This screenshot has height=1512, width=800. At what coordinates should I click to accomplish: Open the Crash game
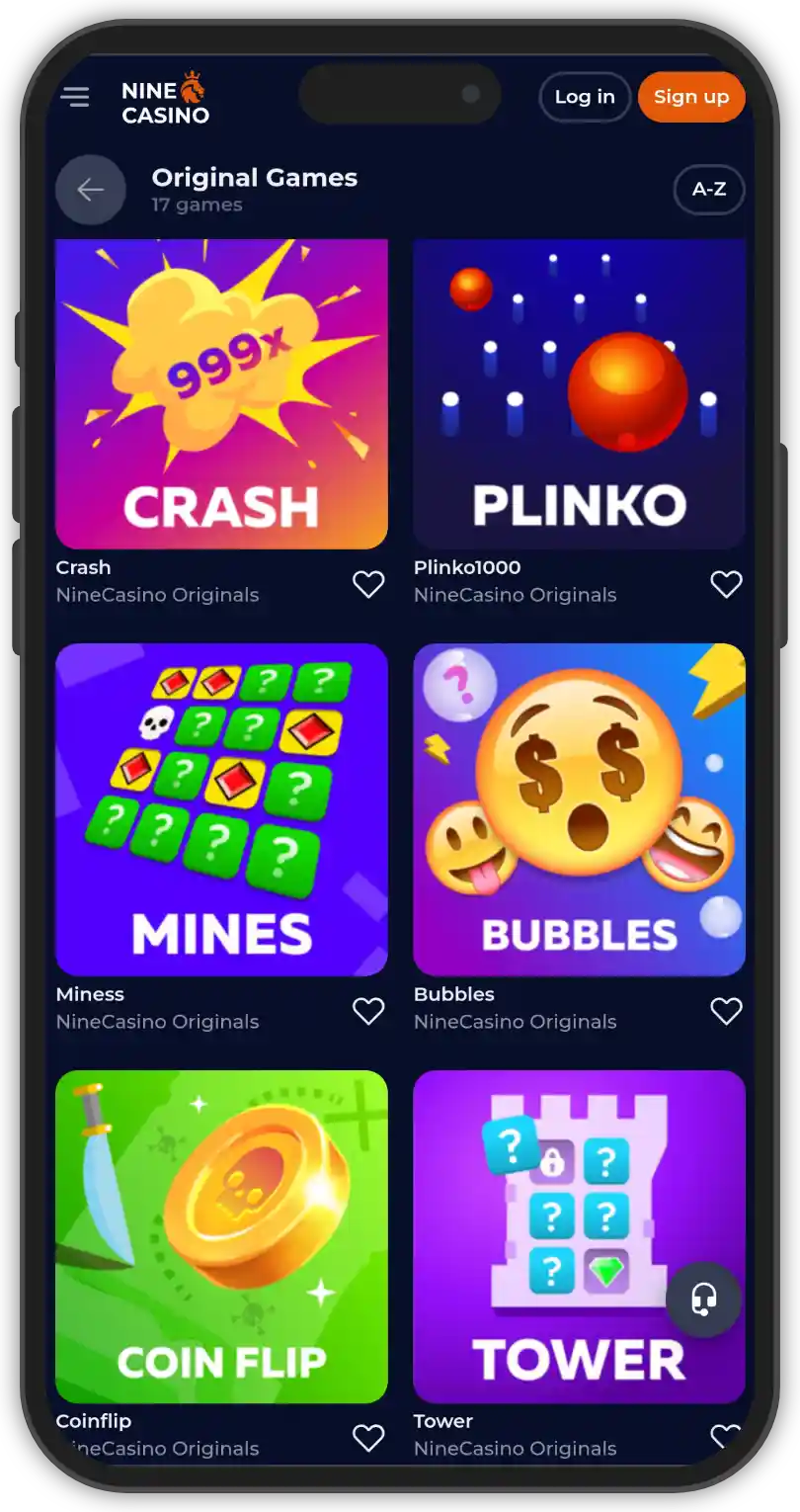click(x=221, y=394)
